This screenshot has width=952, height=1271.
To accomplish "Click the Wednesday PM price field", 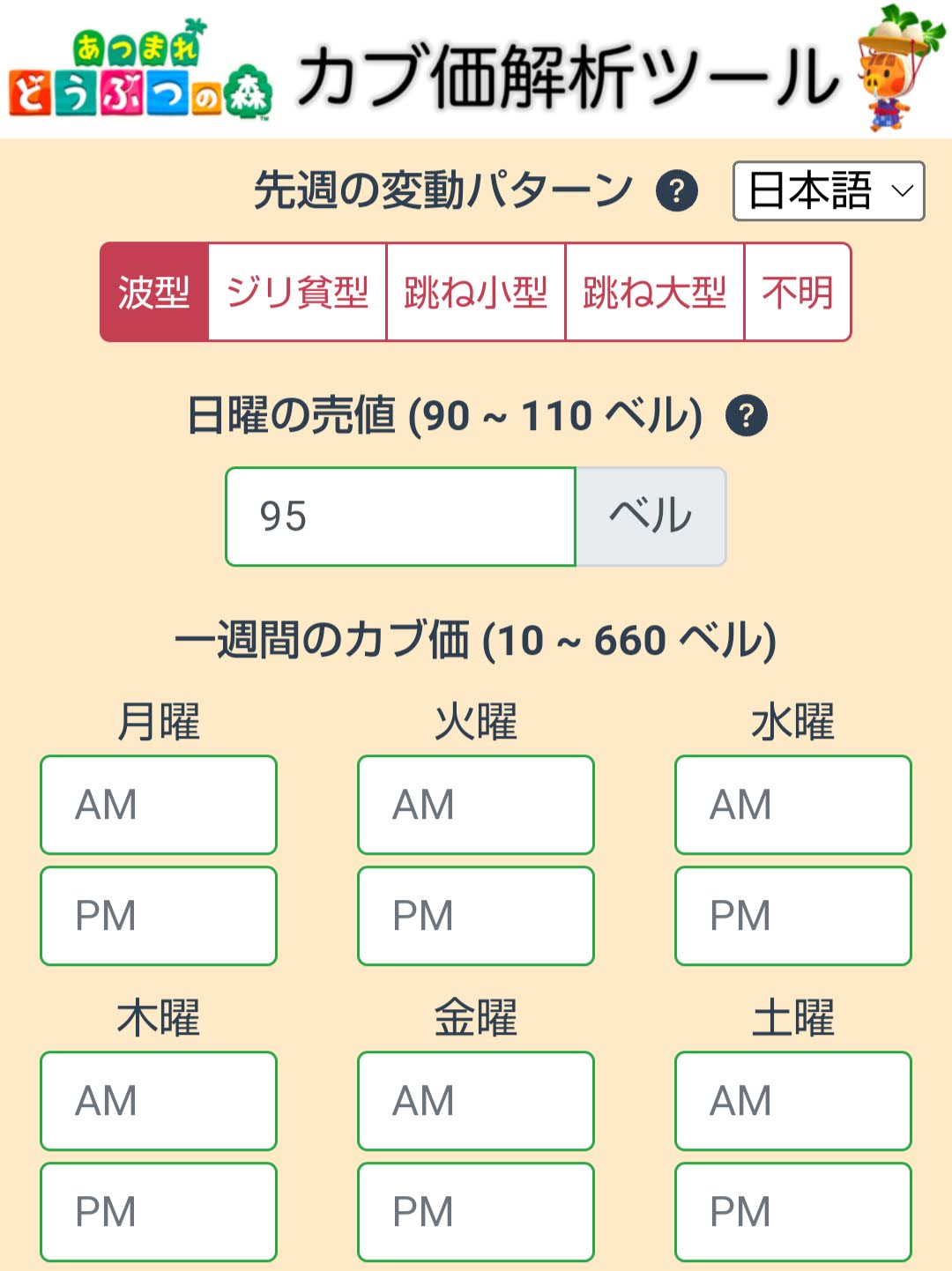I will [792, 914].
